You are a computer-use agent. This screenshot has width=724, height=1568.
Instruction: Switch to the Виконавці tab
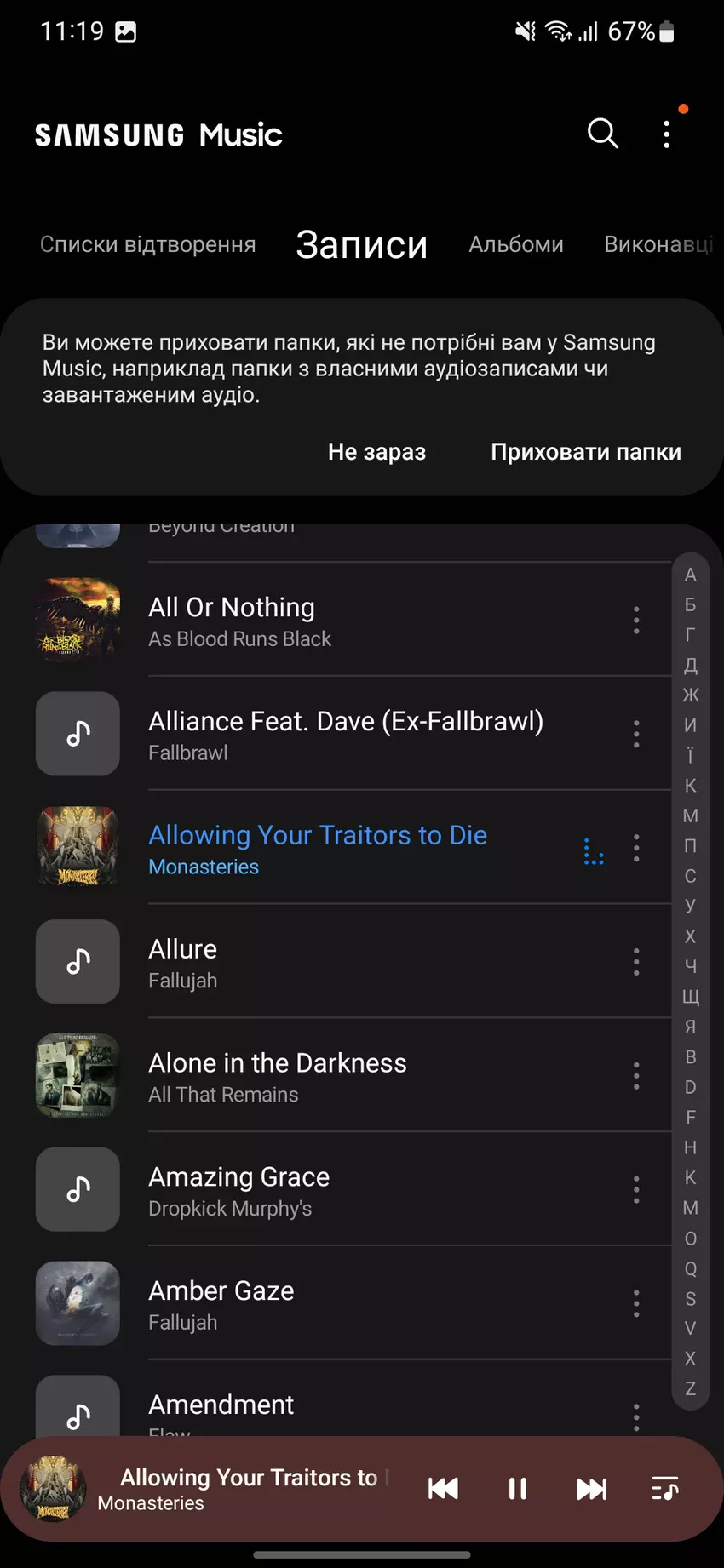point(658,244)
